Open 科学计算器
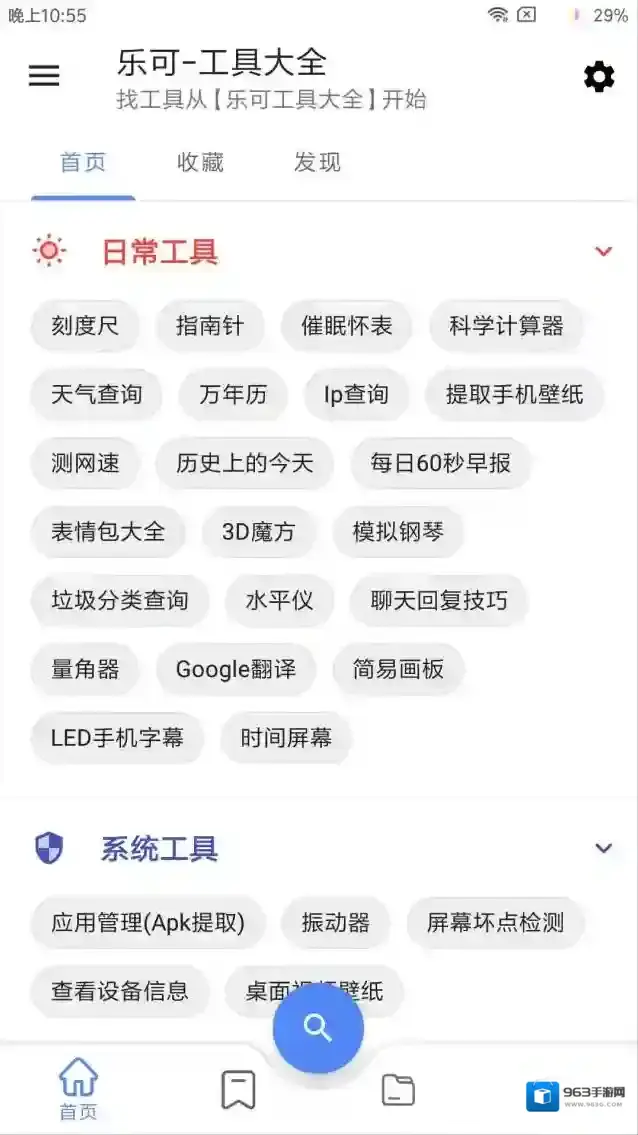The image size is (638, 1135). tap(506, 326)
